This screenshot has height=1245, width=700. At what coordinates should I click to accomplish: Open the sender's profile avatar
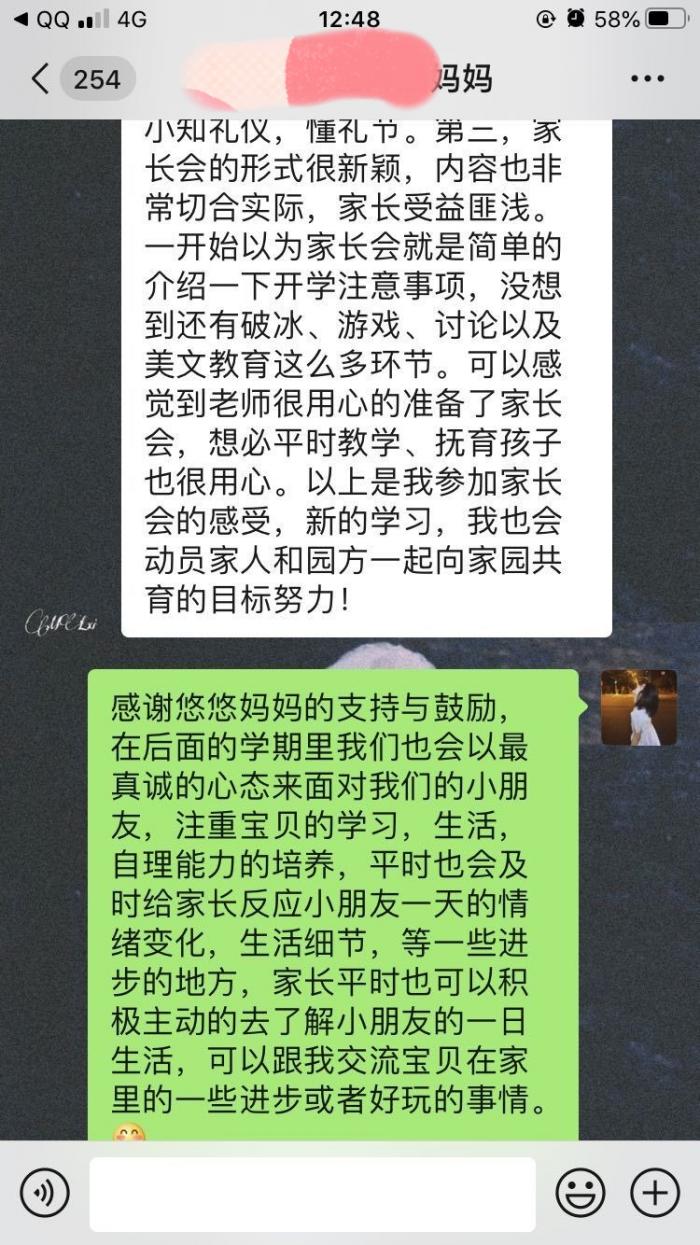pos(639,707)
